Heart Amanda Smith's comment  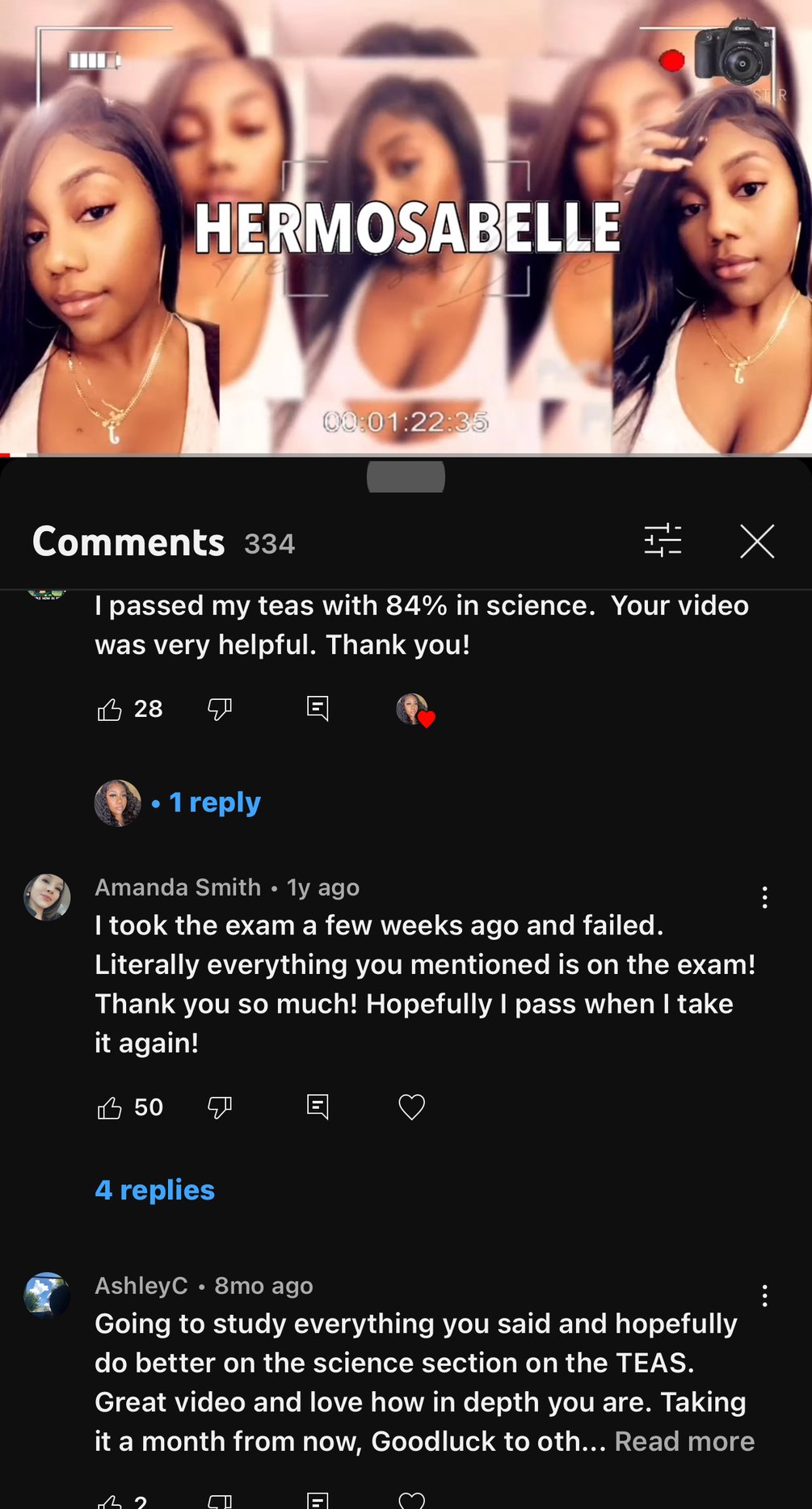tap(411, 1106)
